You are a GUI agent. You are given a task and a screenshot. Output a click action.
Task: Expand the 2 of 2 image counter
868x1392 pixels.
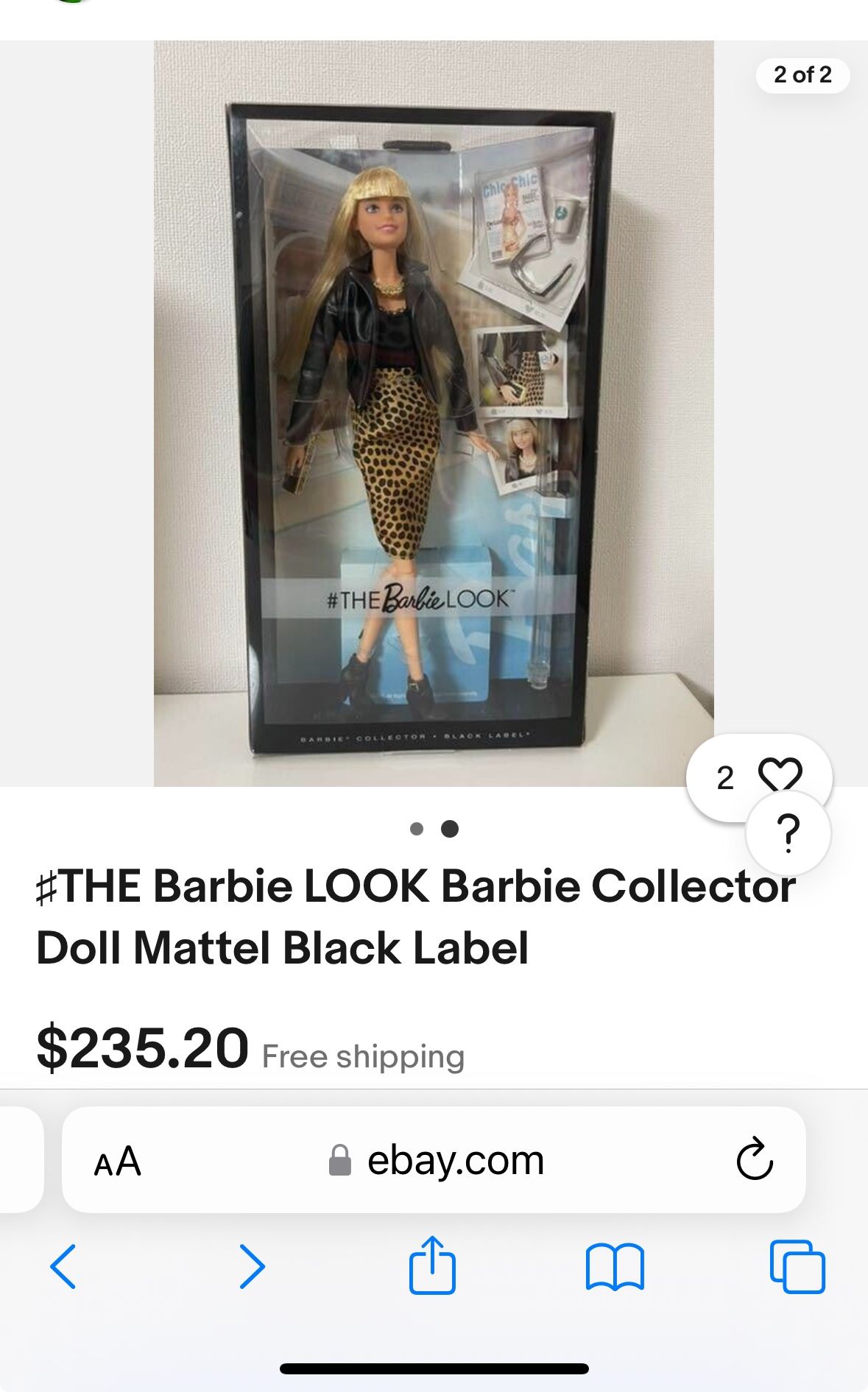click(803, 74)
